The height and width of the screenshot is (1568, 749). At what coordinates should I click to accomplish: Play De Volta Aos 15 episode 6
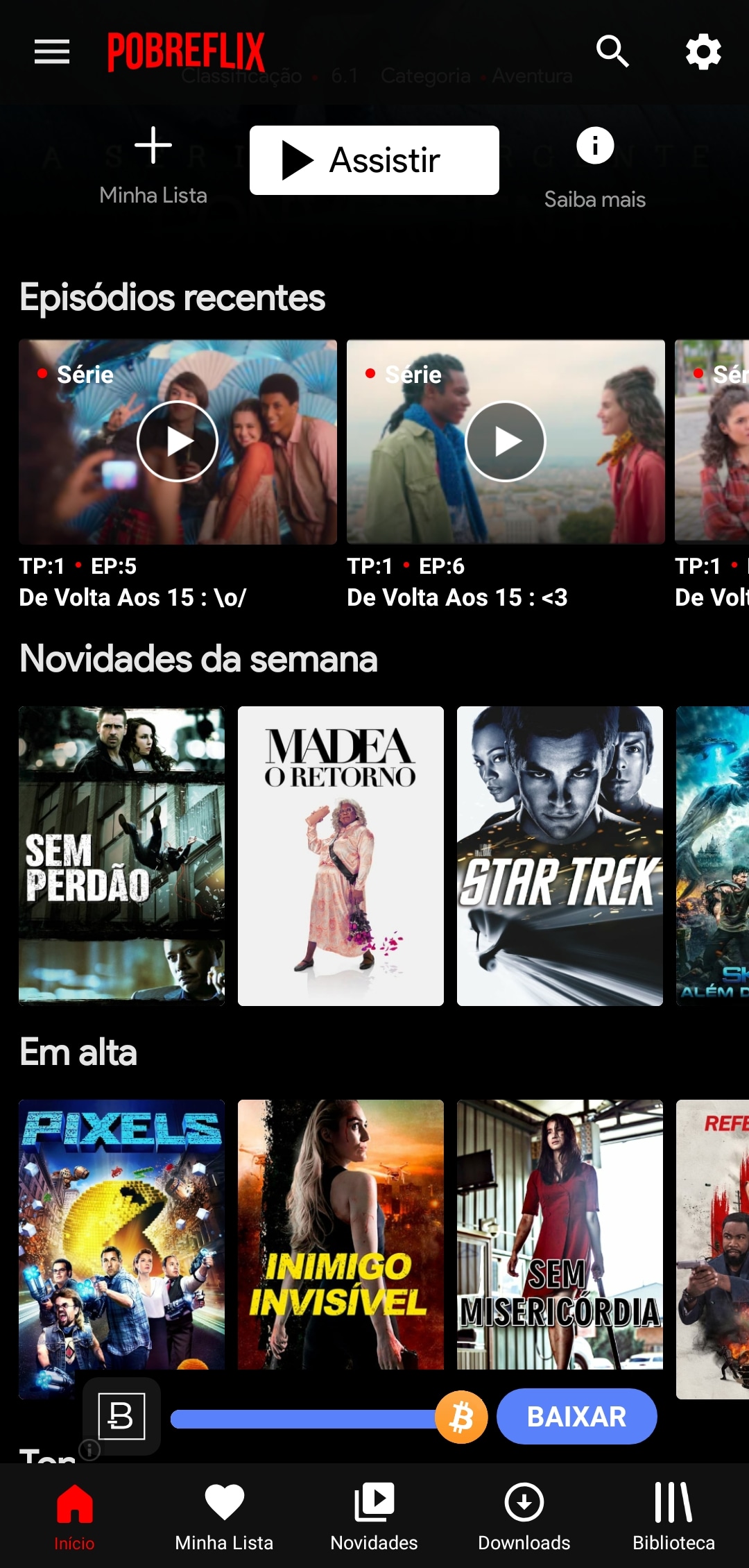pos(506,441)
